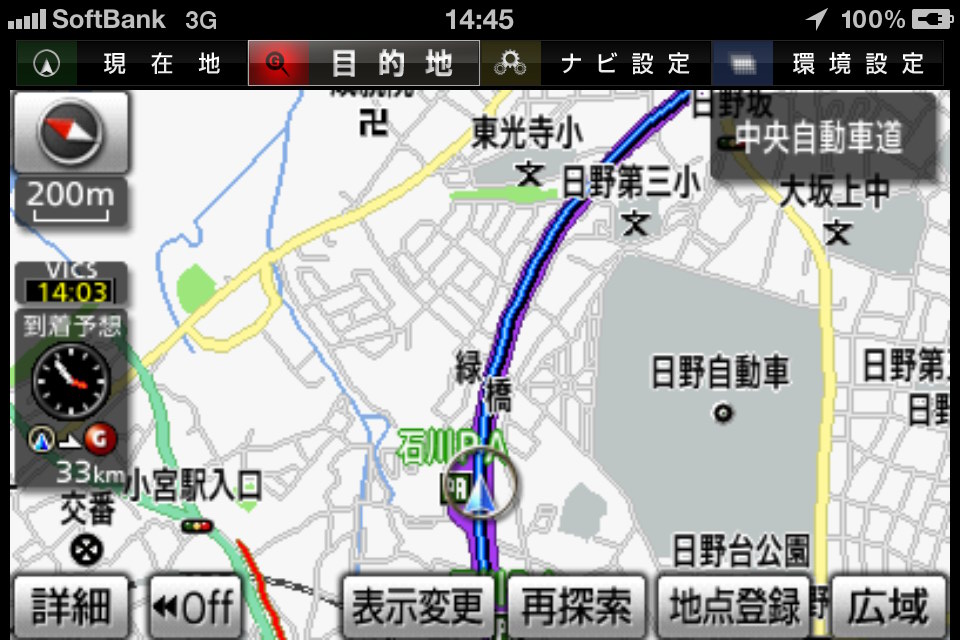Tap 広域 to zoom out
The height and width of the screenshot is (640, 960).
[x=888, y=606]
